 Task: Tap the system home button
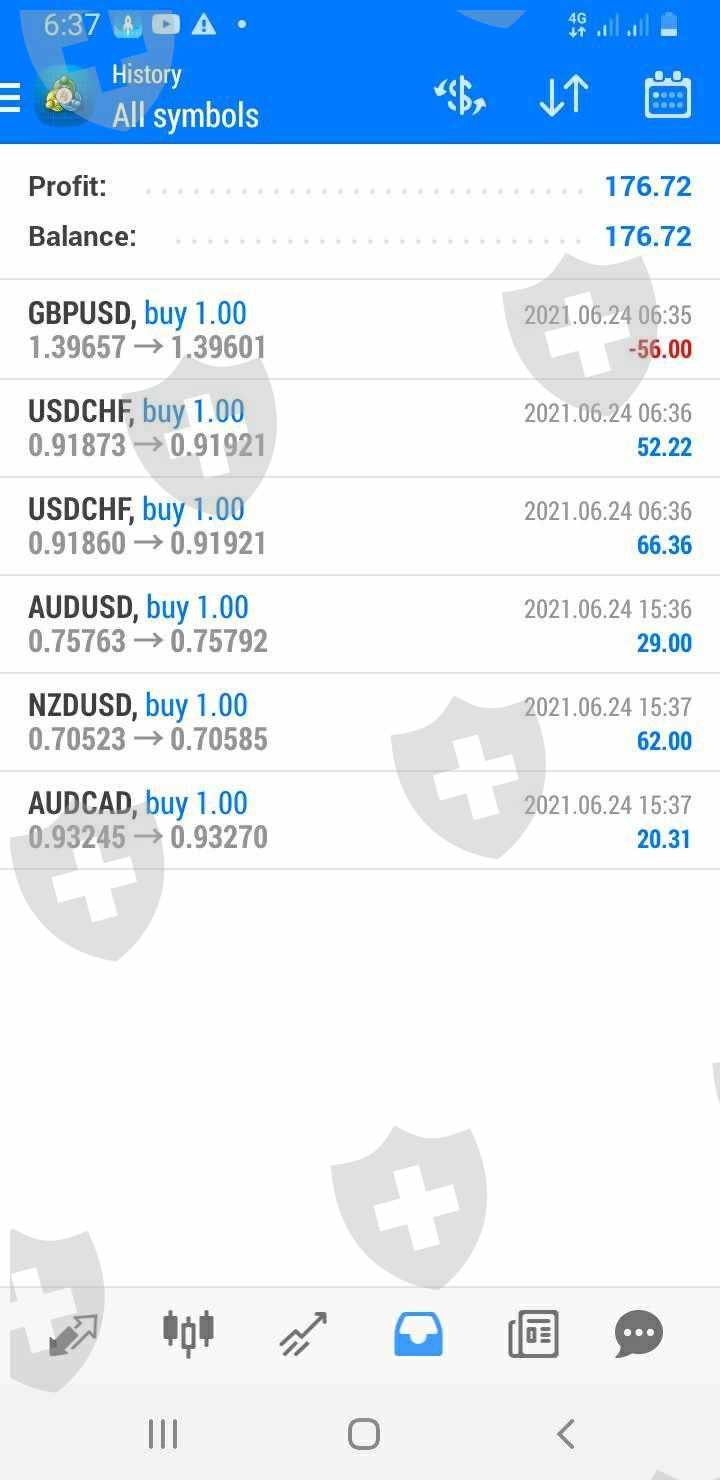tap(363, 1434)
